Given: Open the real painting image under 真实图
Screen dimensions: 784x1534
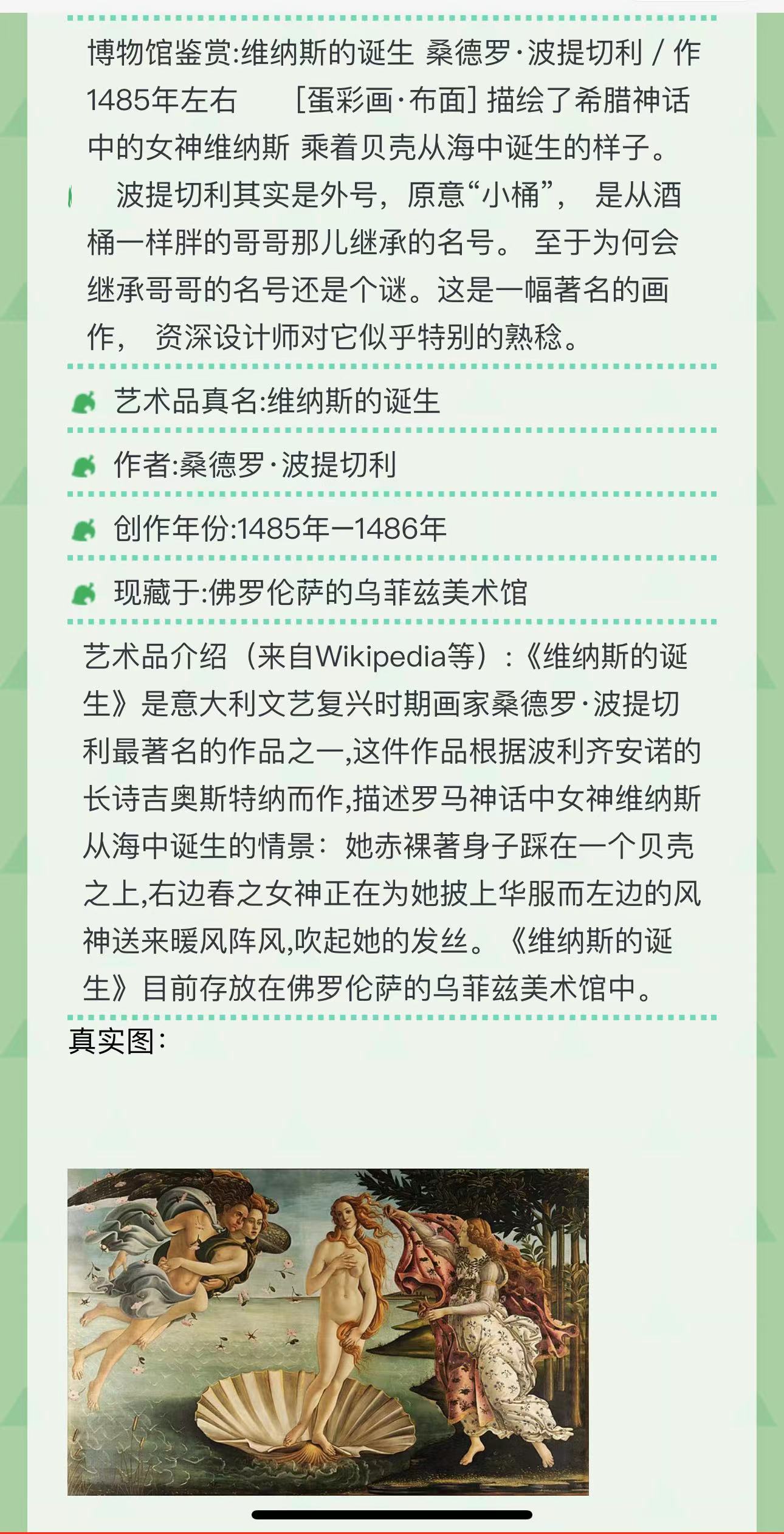Looking at the screenshot, I should 328,1331.
